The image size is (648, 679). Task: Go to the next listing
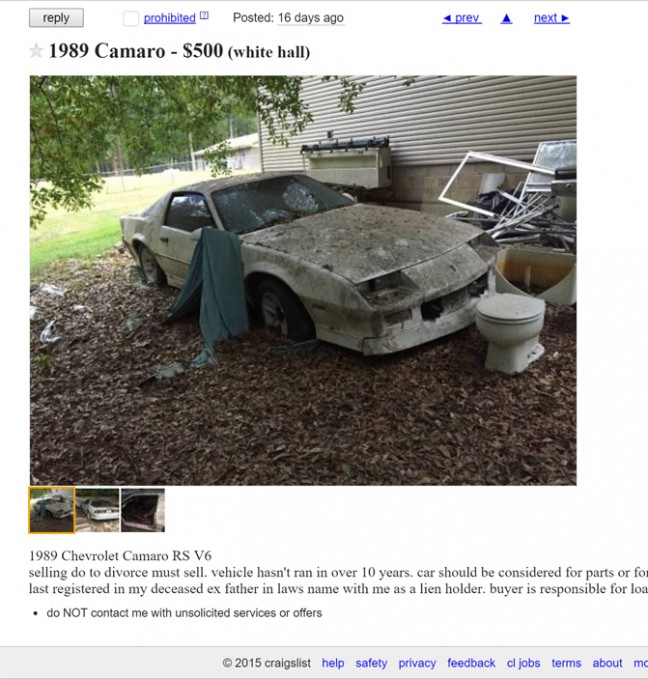point(551,18)
